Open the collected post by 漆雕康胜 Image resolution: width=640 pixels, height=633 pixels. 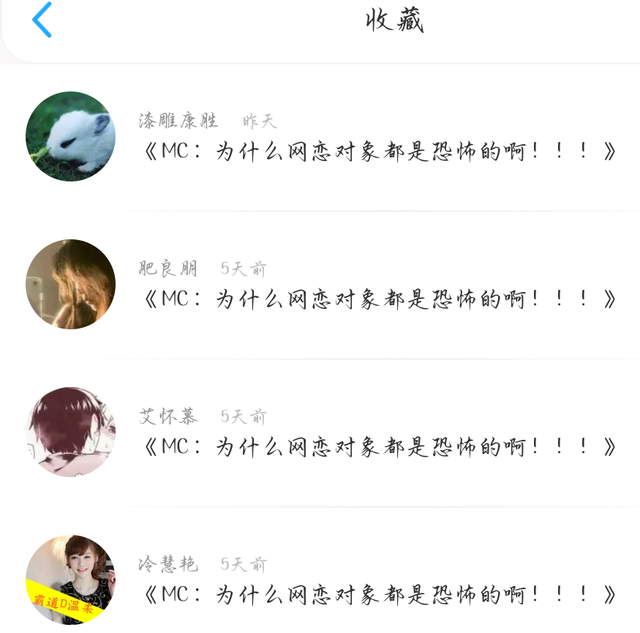click(x=380, y=152)
